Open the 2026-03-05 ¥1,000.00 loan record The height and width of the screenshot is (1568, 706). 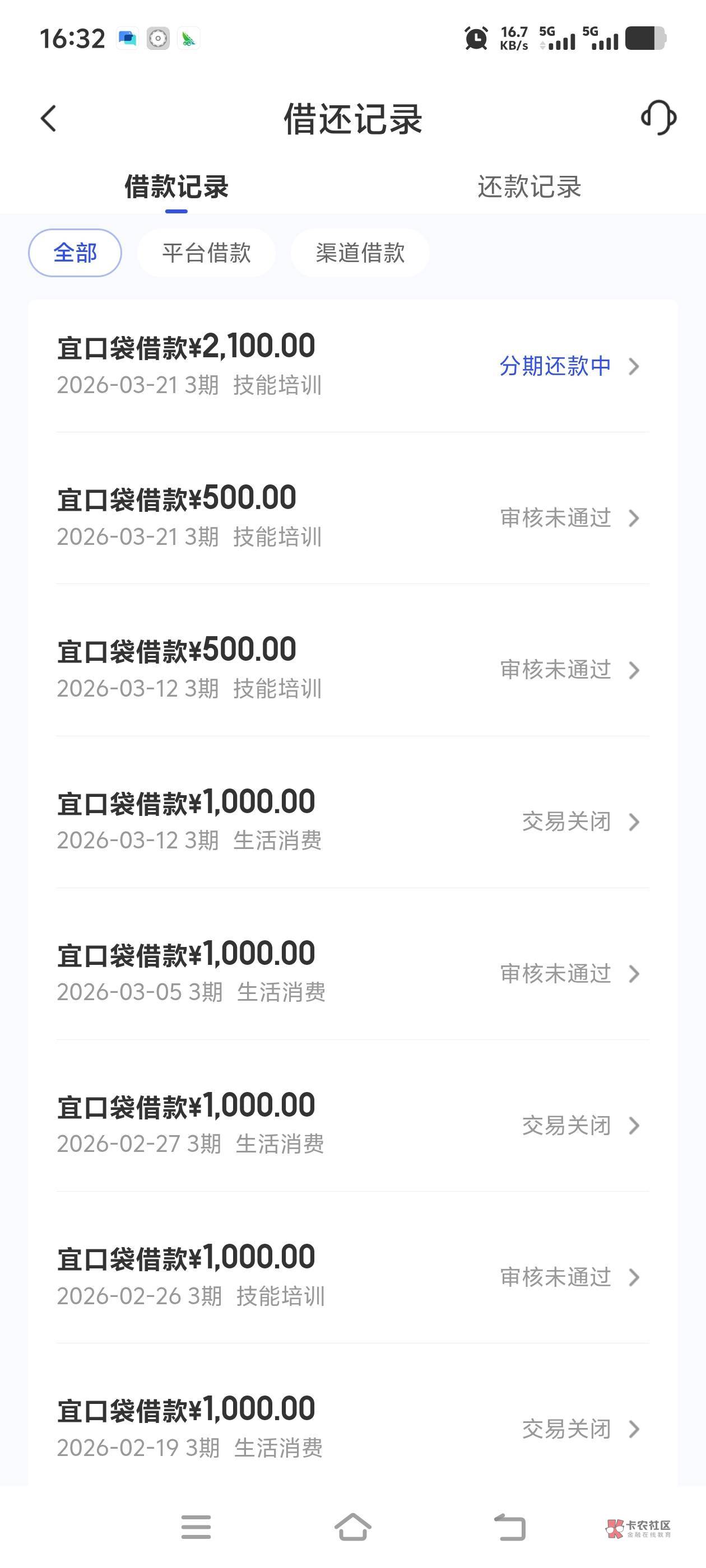pos(352,973)
